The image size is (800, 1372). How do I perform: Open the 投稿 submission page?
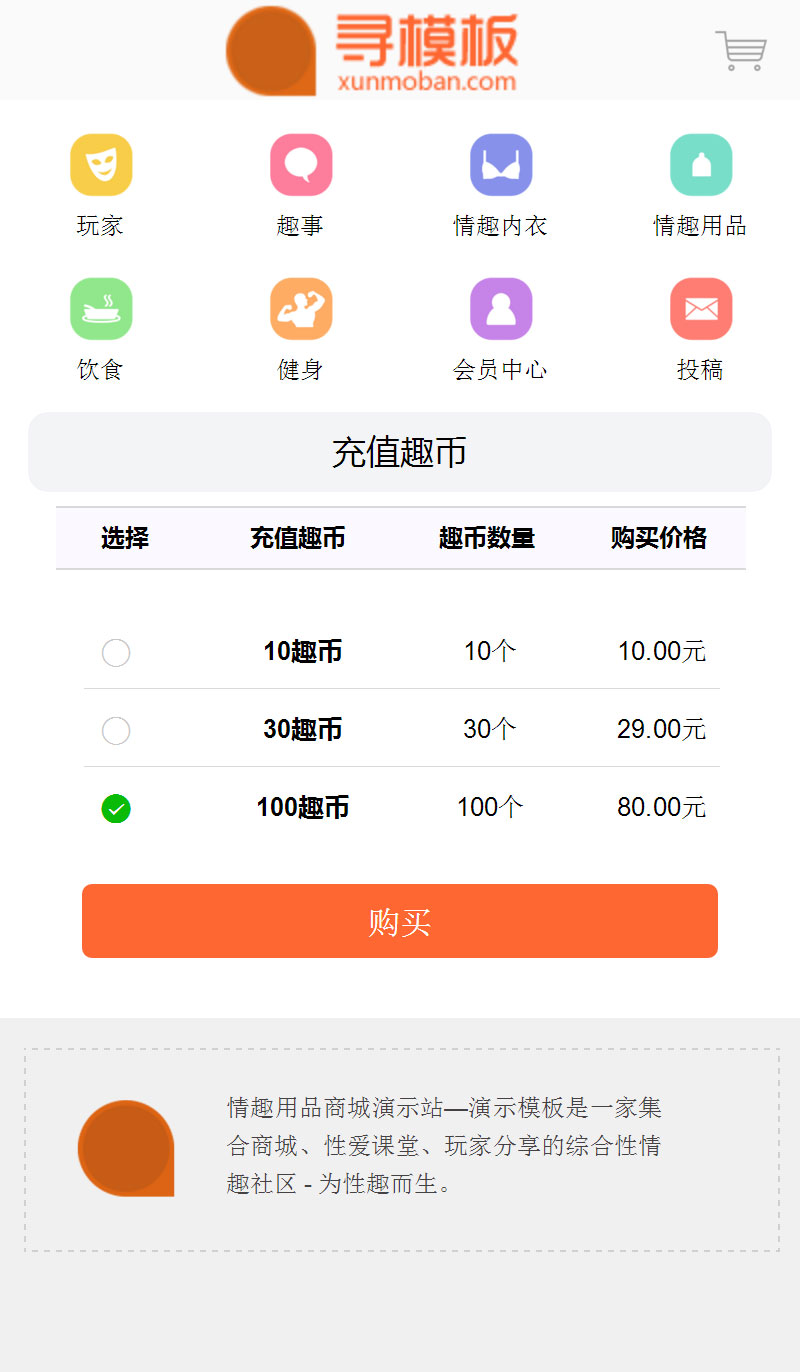pyautogui.click(x=701, y=330)
